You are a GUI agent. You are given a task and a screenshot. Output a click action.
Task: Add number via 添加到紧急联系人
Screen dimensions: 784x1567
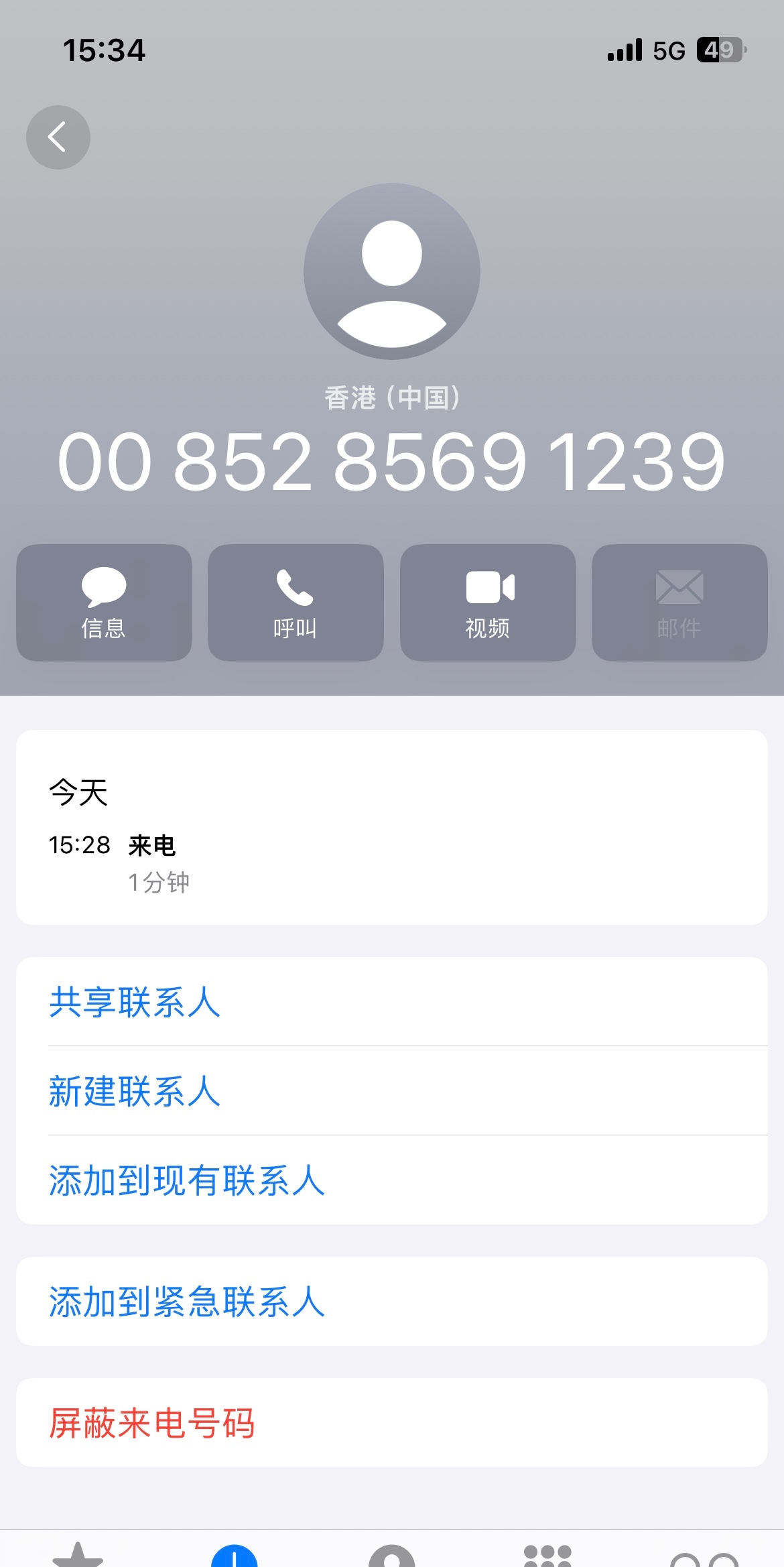coord(186,1302)
